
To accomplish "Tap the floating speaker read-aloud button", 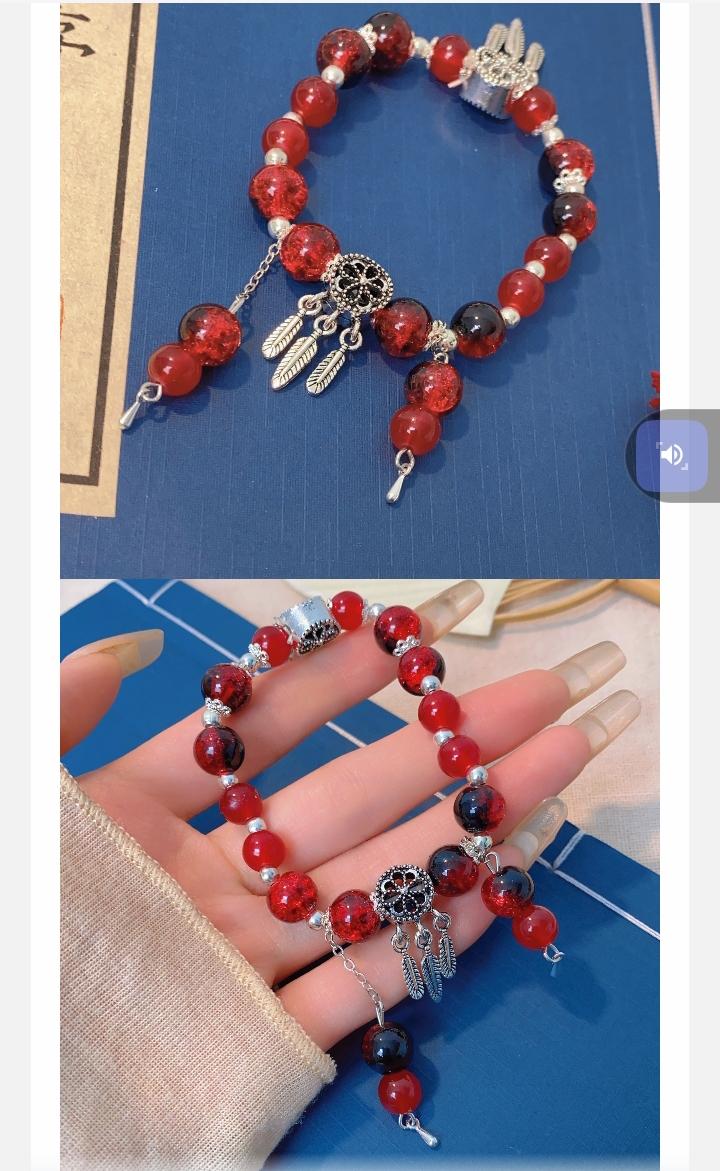I will pyautogui.click(x=672, y=456).
